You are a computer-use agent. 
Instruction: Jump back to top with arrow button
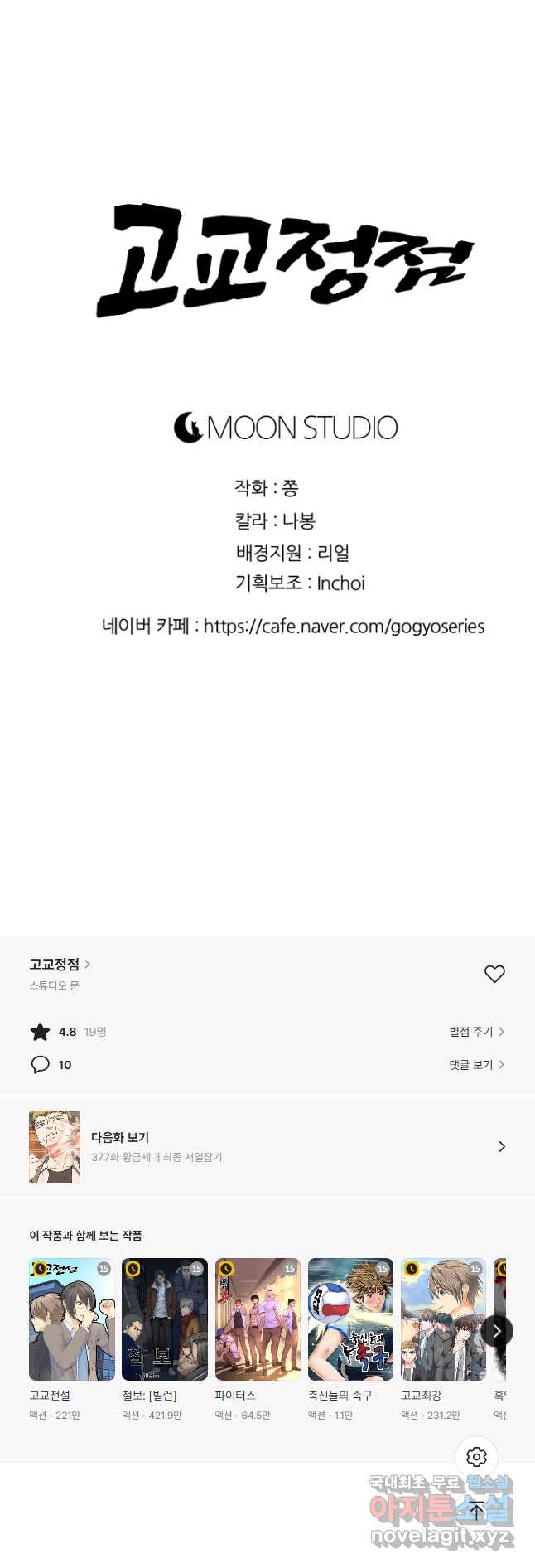[476, 1510]
